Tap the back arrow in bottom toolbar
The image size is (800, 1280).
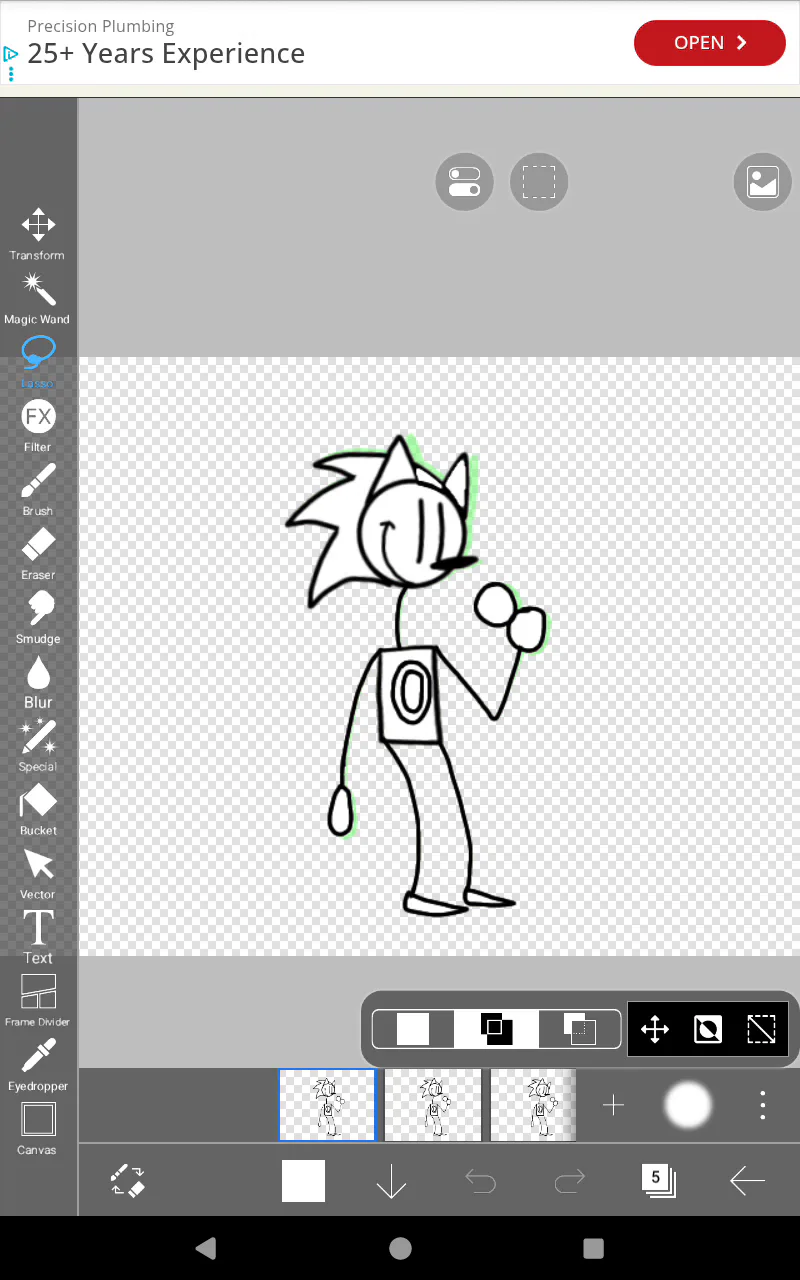(x=747, y=1181)
